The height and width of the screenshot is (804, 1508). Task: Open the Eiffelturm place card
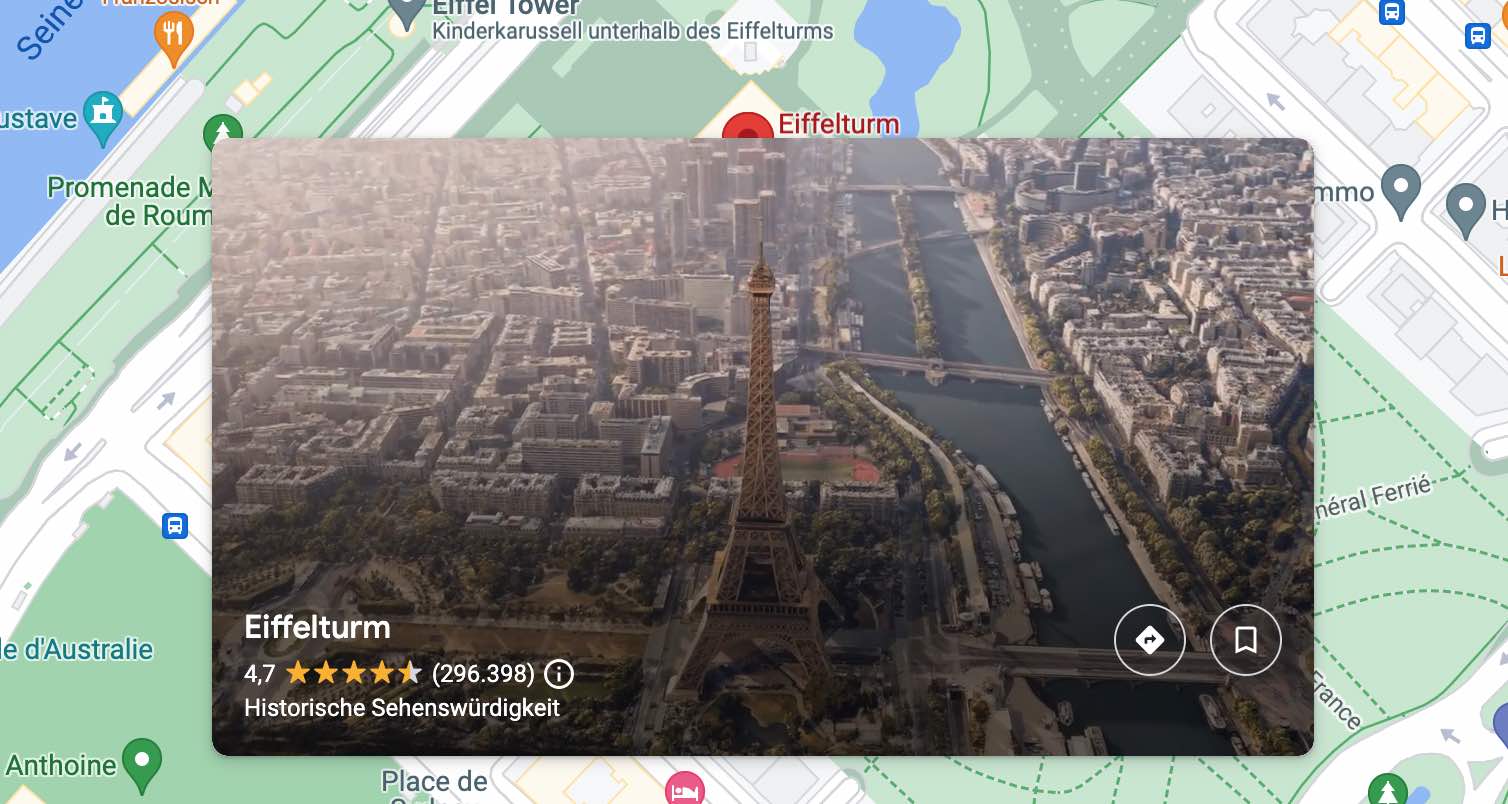pyautogui.click(x=317, y=627)
